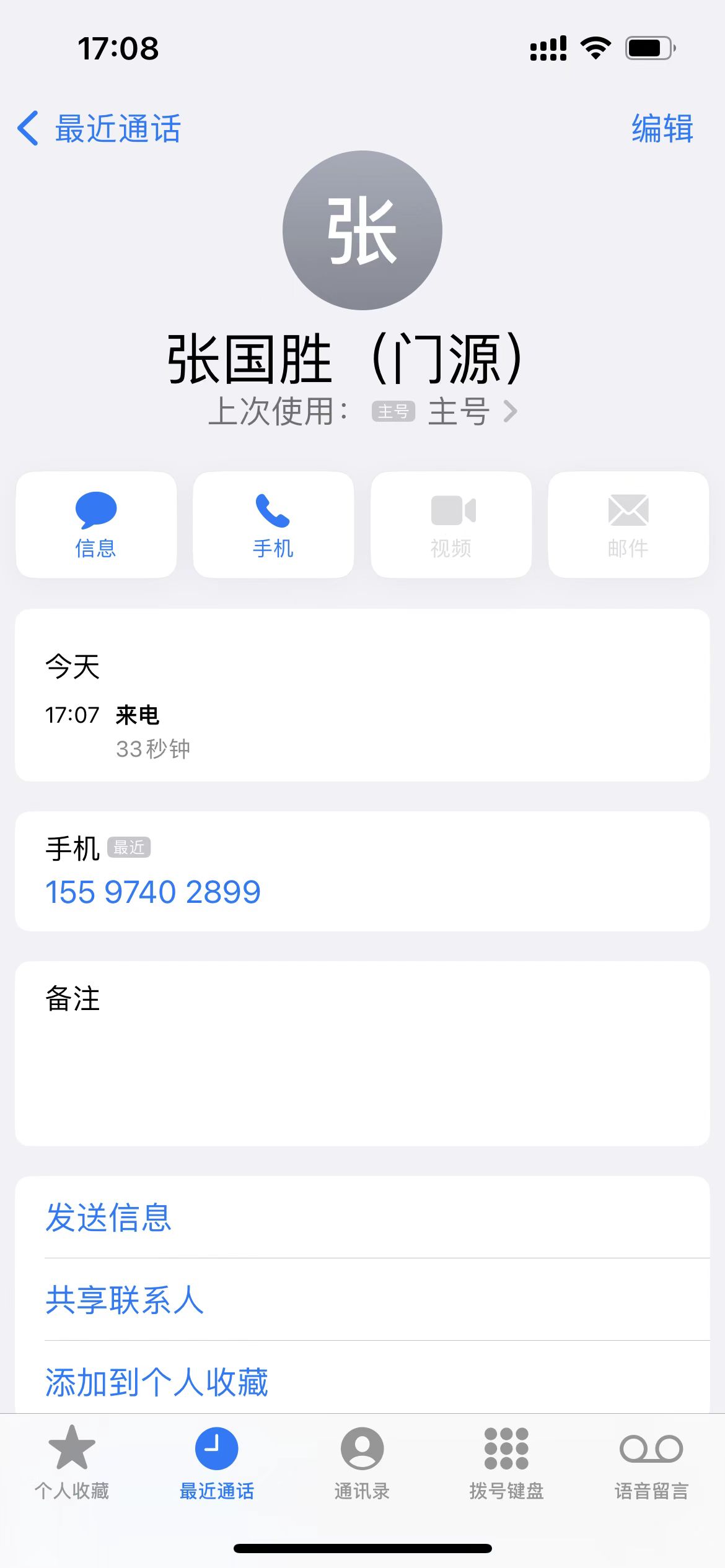Dial phone number 155 9740 2899
The height and width of the screenshot is (1568, 725).
(153, 892)
